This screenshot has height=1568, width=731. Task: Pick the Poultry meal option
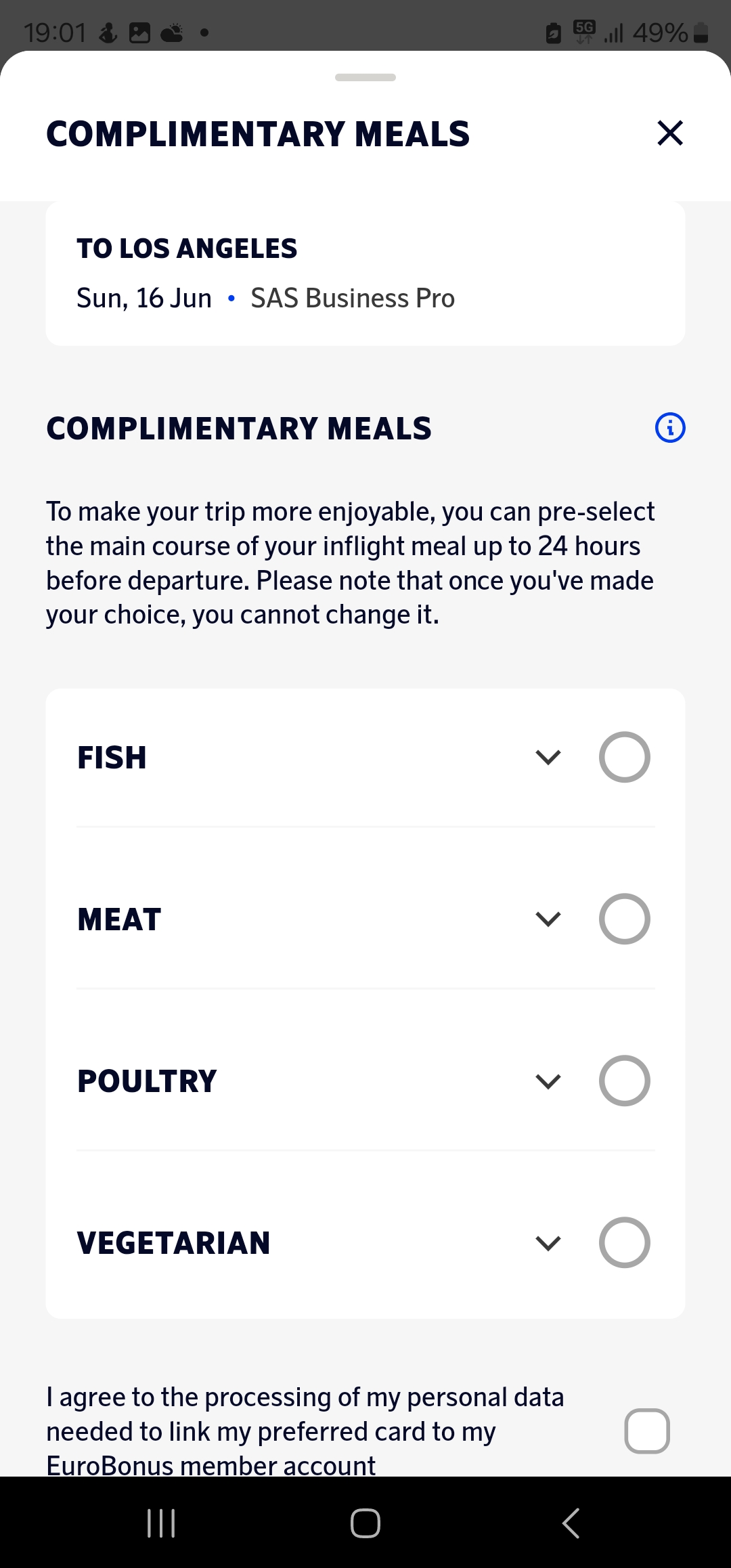pyautogui.click(x=624, y=1081)
